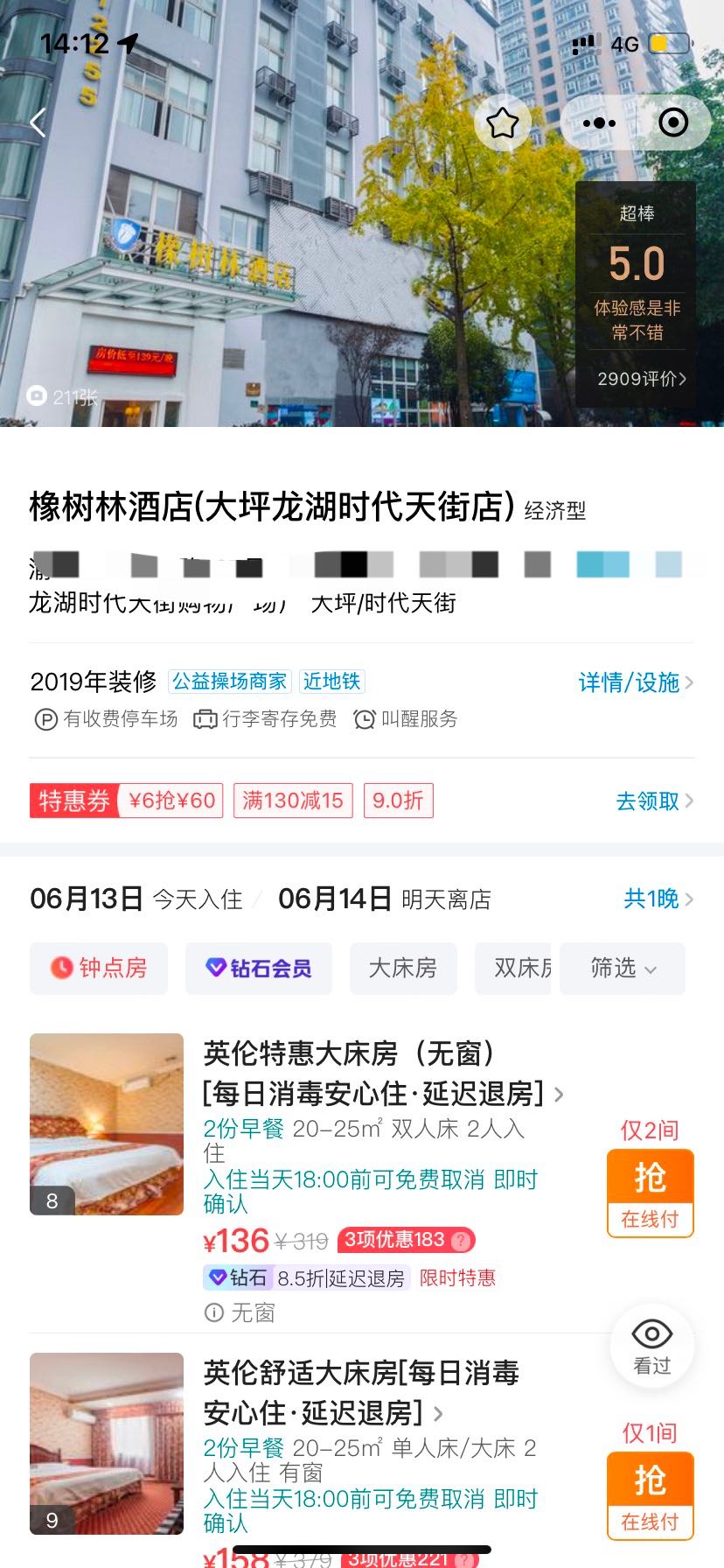The height and width of the screenshot is (1568, 724).
Task: Open 详情/设施 hotel details
Action: point(635,682)
